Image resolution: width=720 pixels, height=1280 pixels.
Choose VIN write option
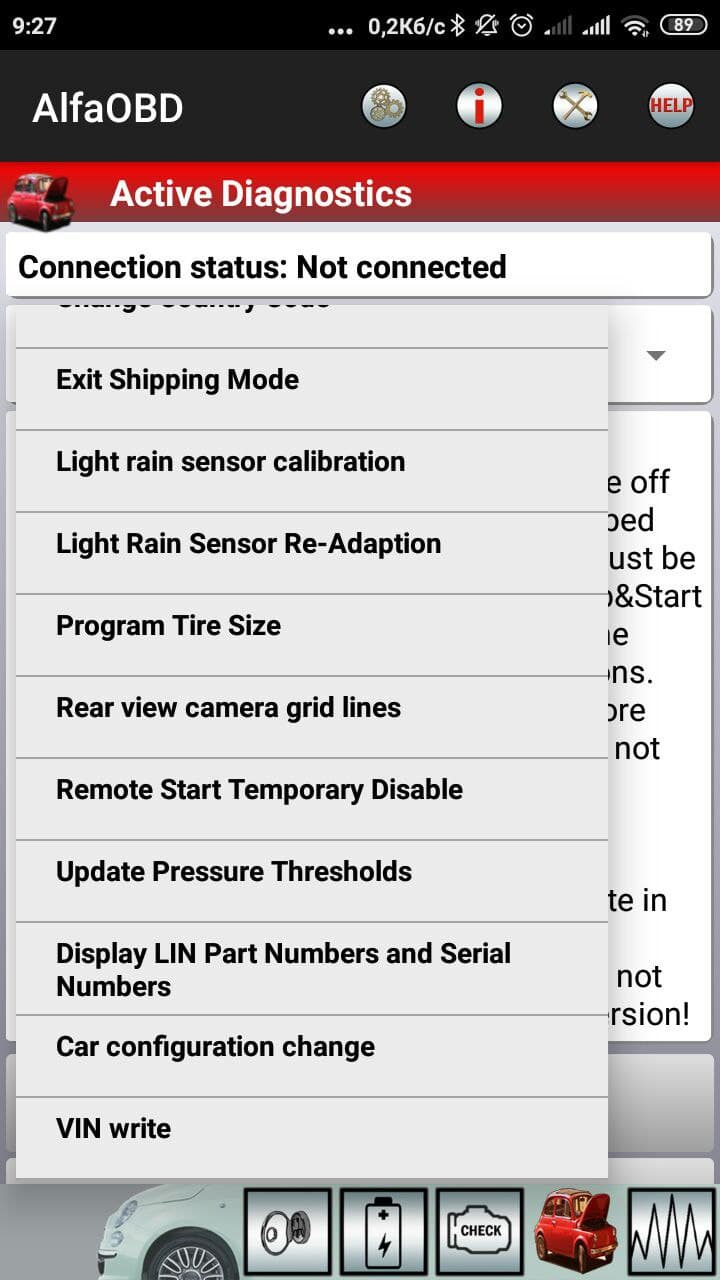pyautogui.click(x=311, y=1129)
